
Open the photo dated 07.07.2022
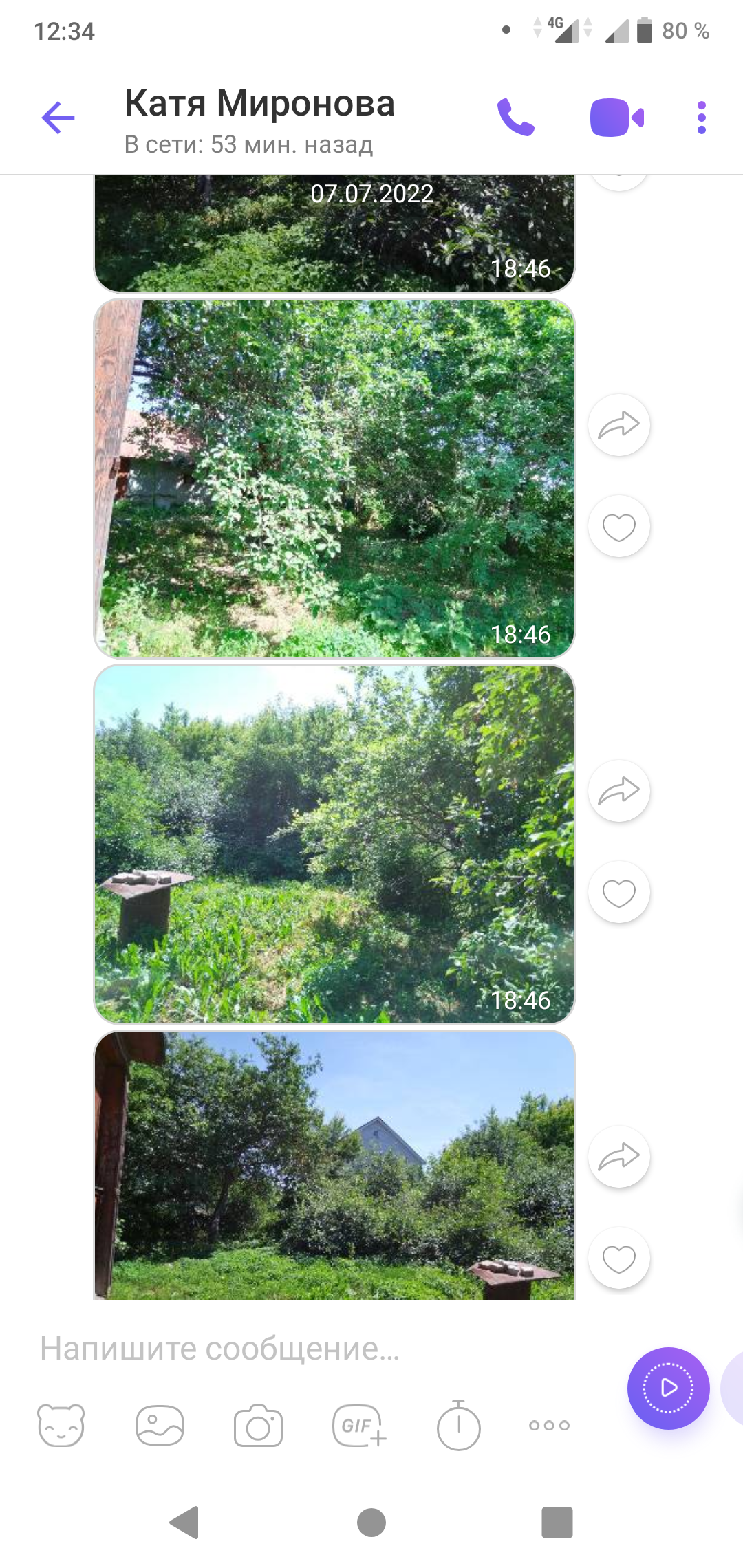point(334,234)
